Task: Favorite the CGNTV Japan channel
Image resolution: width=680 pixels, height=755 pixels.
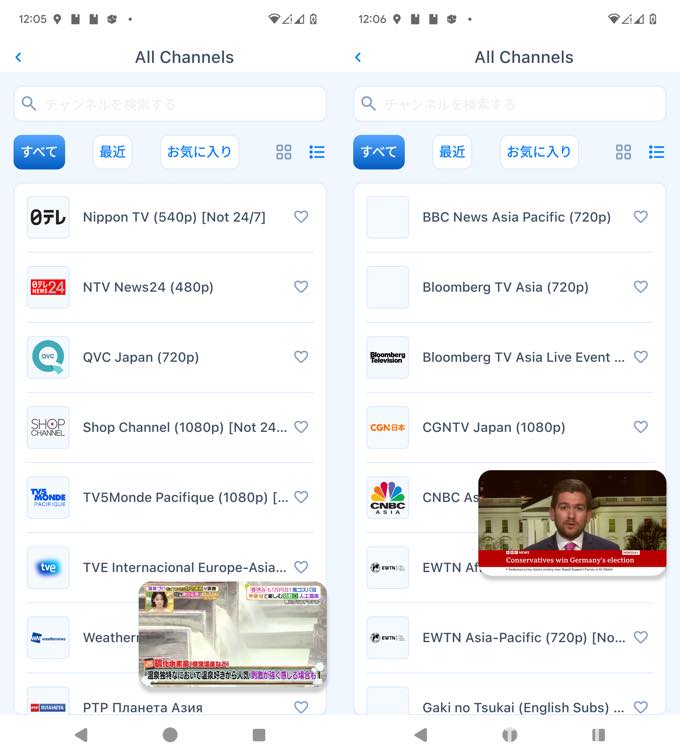Action: (641, 427)
